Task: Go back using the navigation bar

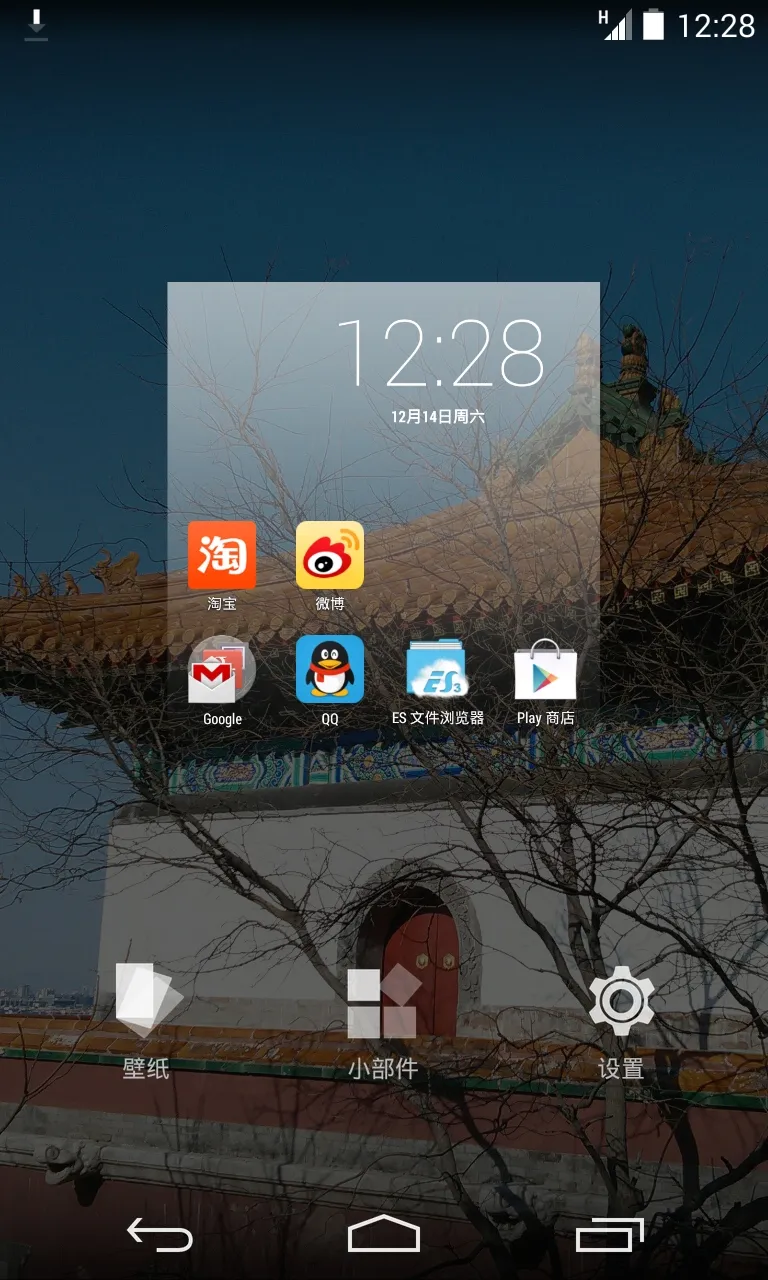Action: tap(159, 1236)
